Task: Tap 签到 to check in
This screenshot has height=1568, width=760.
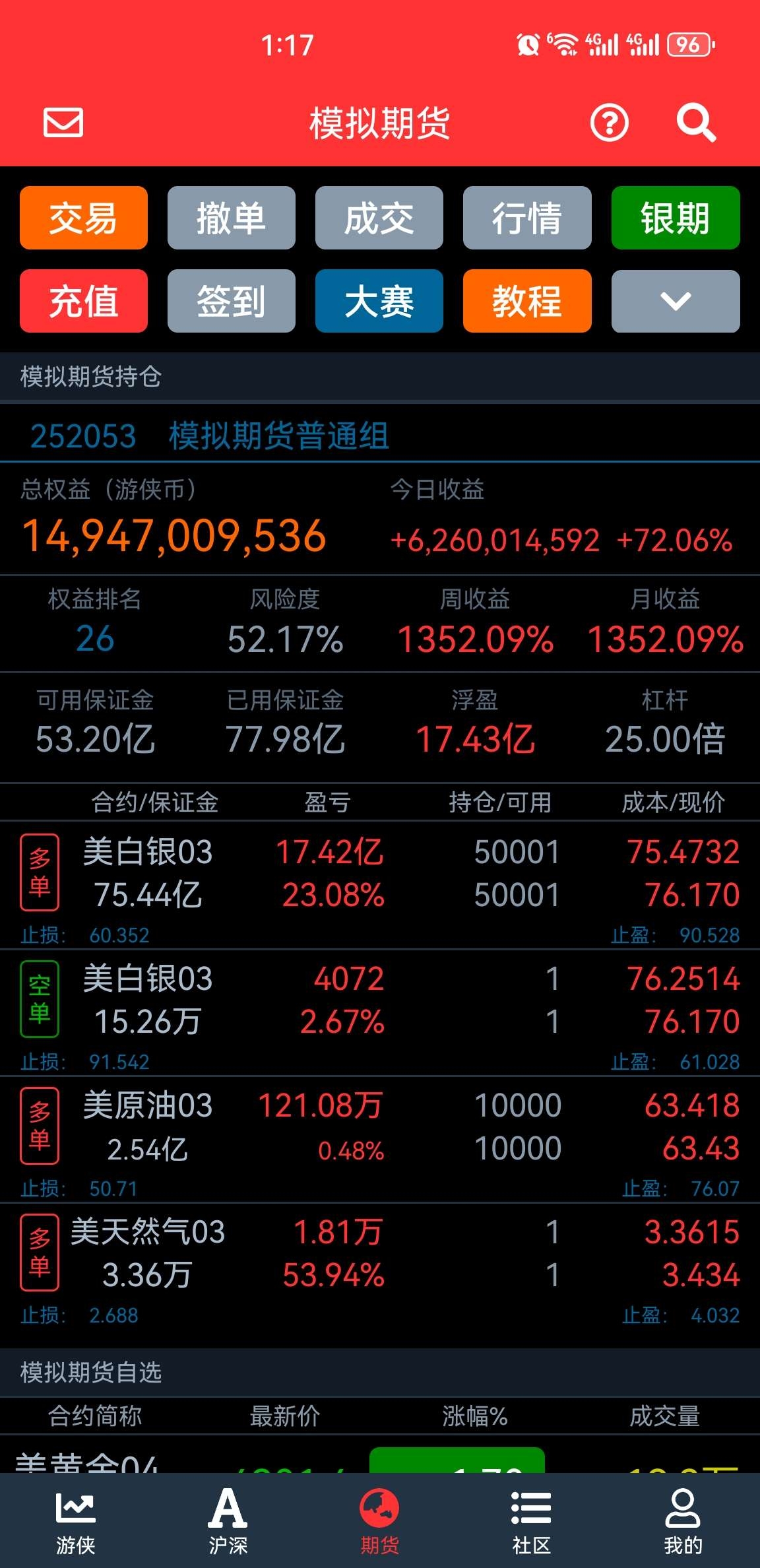Action: (232, 301)
